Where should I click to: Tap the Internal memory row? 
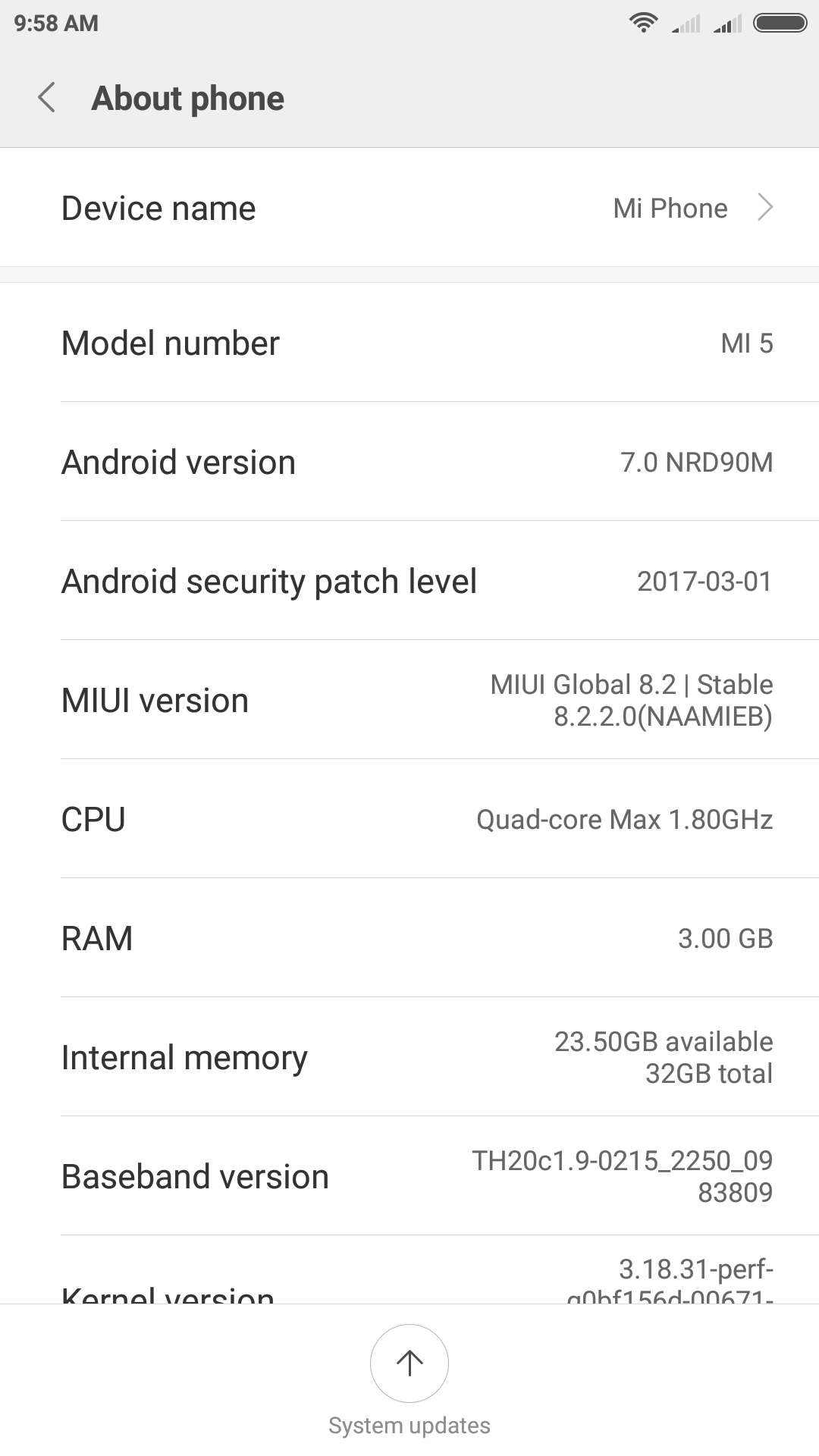[x=409, y=1057]
